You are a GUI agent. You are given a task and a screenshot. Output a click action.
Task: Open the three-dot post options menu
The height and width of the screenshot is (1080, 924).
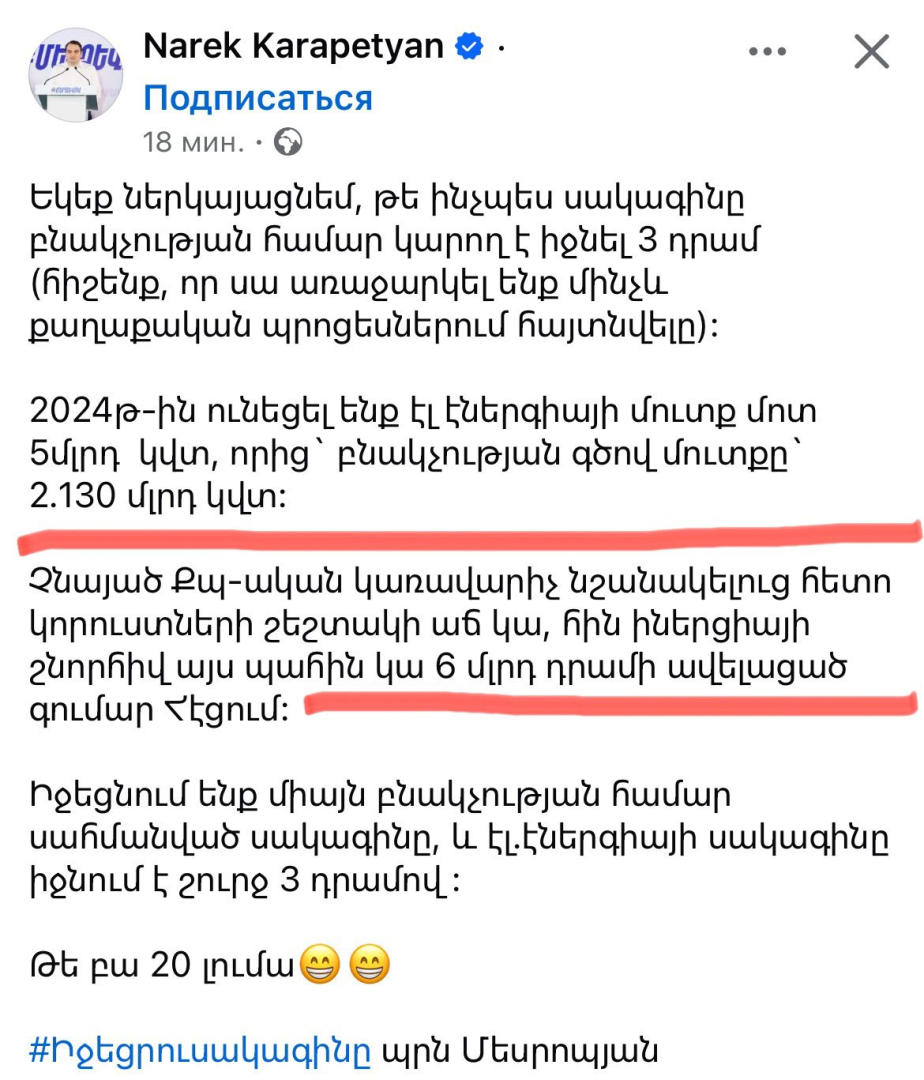click(768, 52)
